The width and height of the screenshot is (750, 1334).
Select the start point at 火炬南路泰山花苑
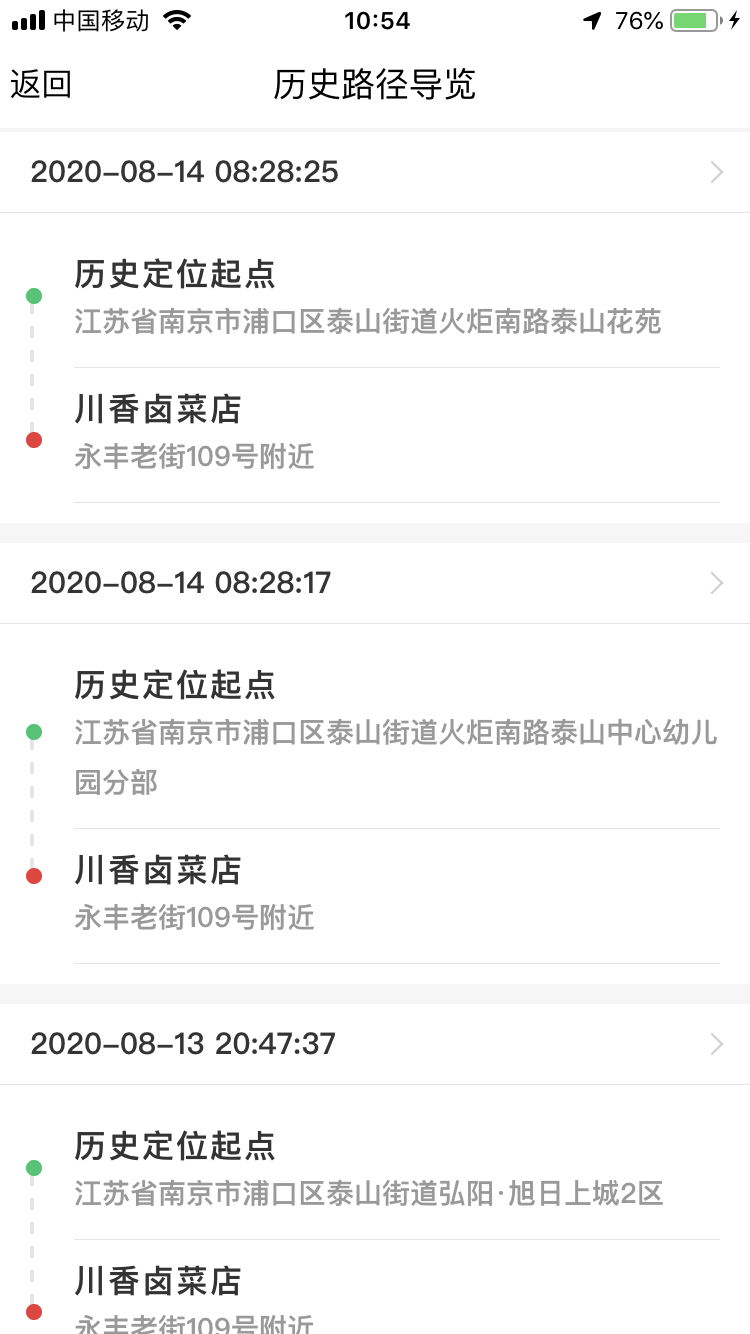[396, 297]
